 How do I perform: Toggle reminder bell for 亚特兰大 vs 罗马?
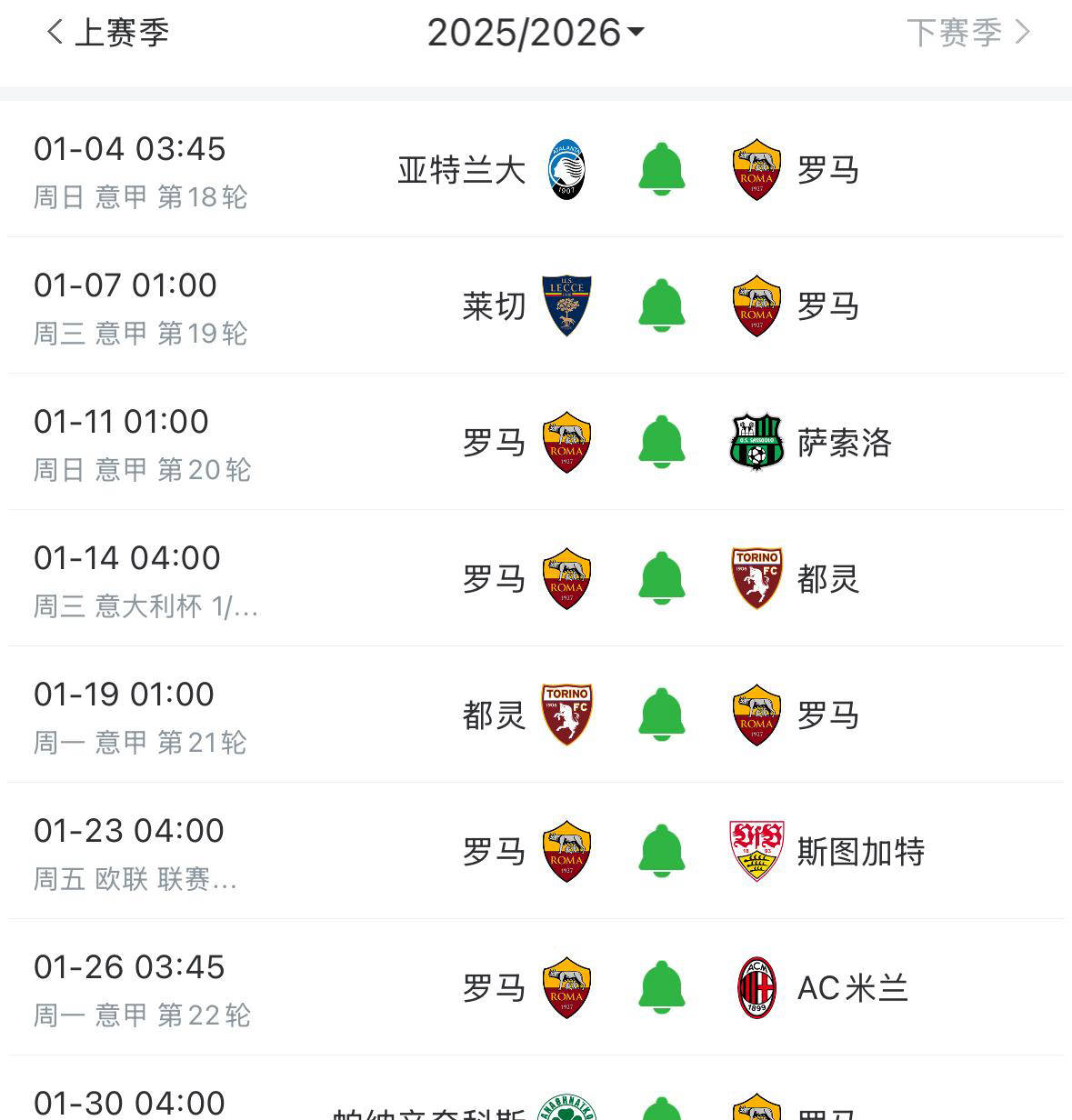tap(661, 169)
